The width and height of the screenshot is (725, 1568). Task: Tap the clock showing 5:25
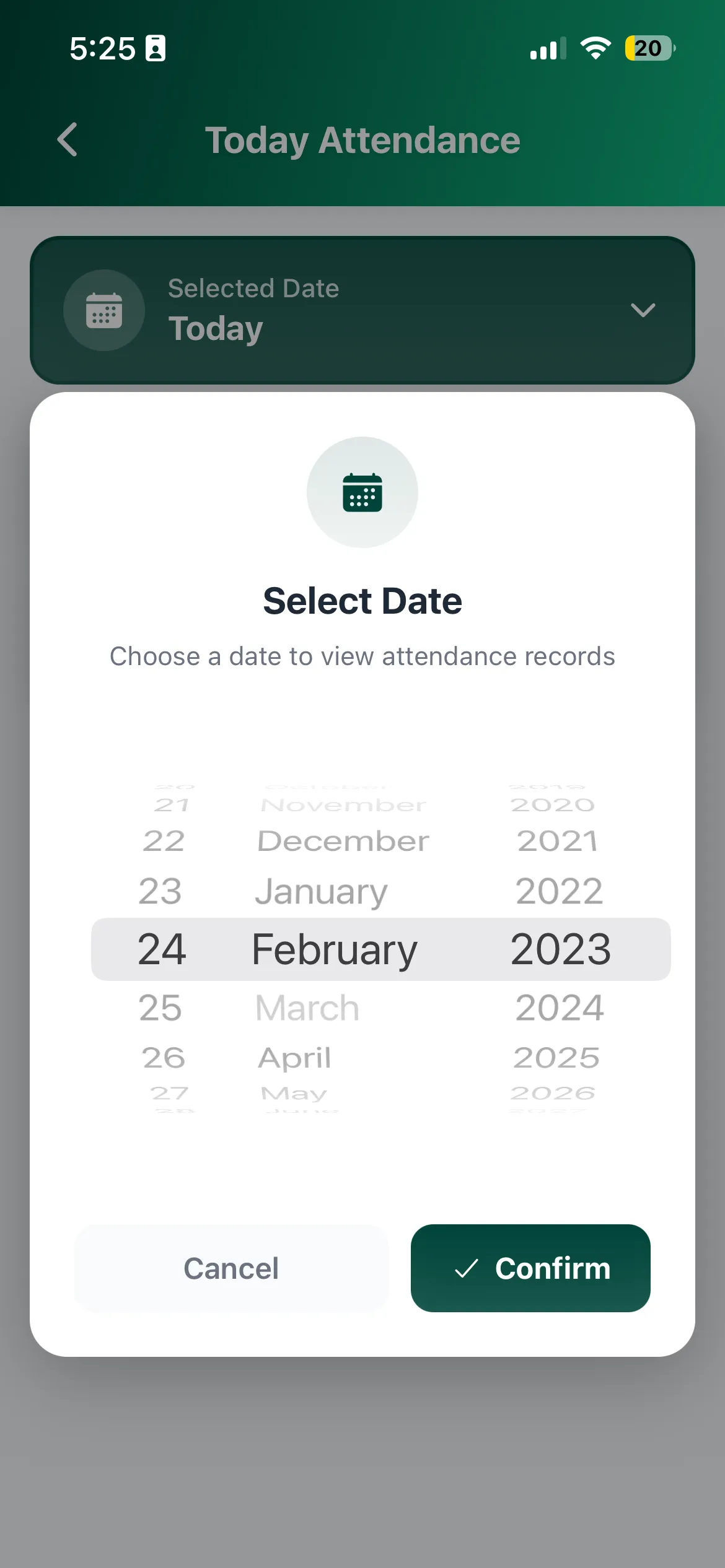(103, 48)
